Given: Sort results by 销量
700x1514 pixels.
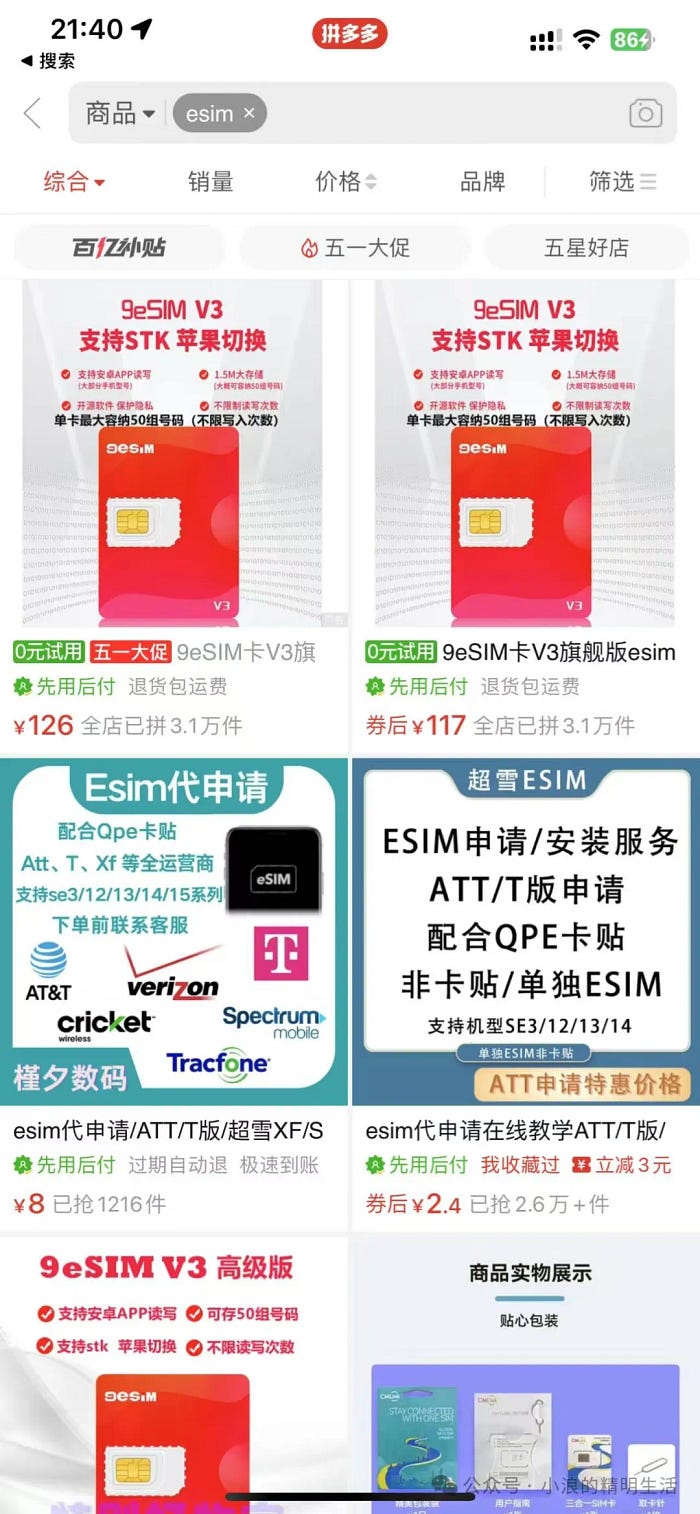Looking at the screenshot, I should pyautogui.click(x=210, y=181).
